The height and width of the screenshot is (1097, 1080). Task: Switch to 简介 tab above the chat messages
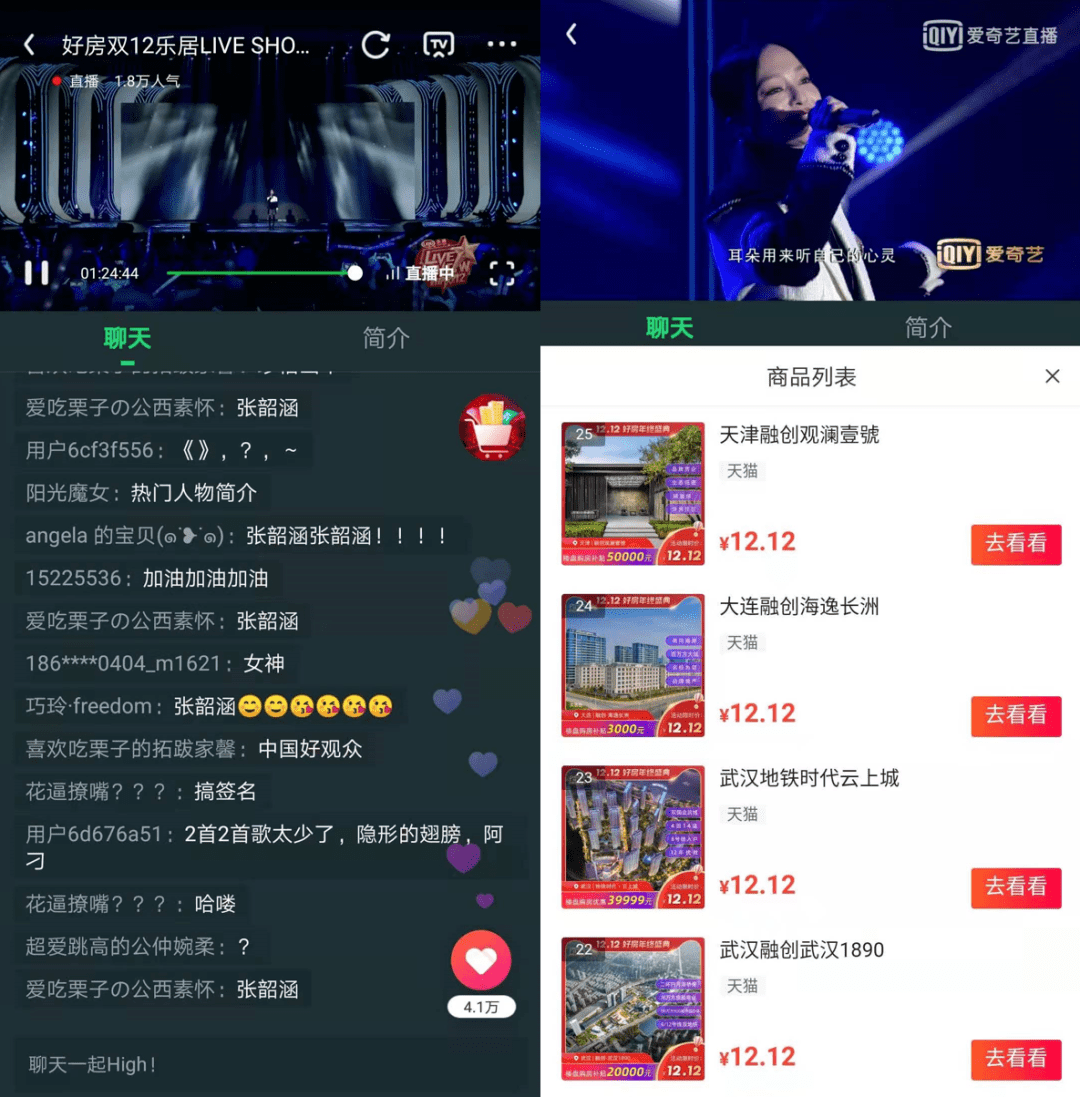point(386,338)
